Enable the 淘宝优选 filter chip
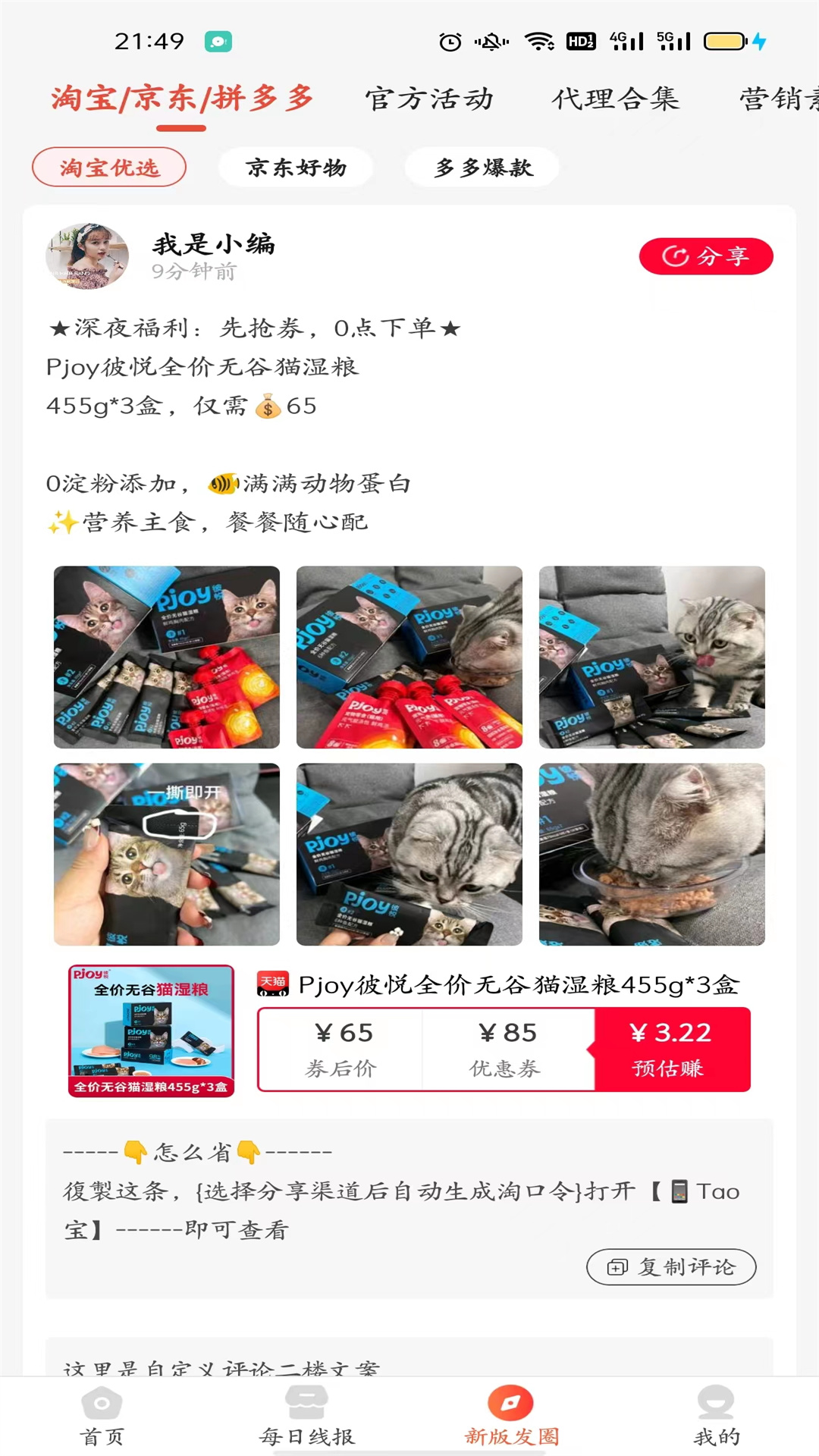This screenshot has width=819, height=1456. 108,168
